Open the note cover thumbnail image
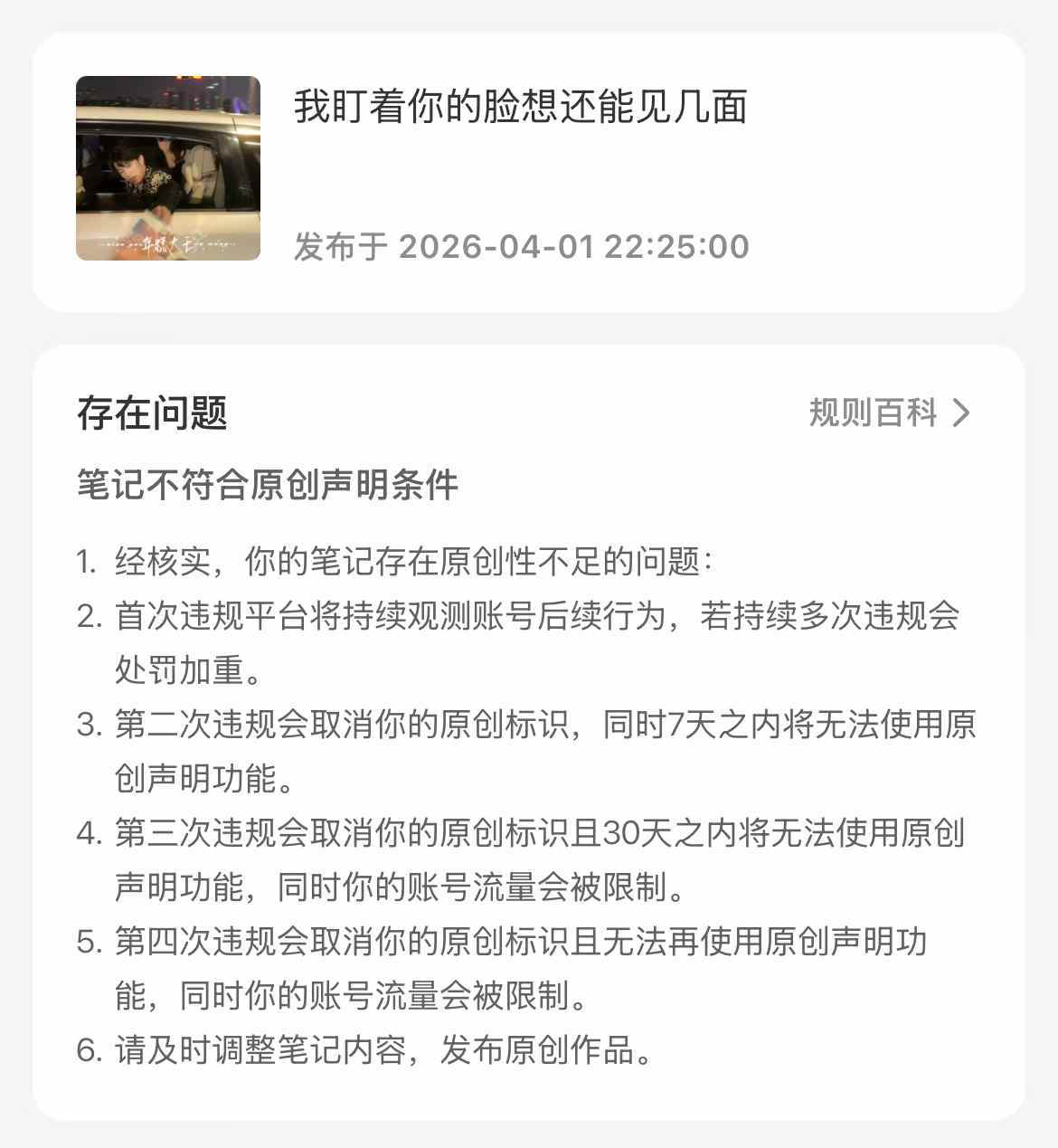 (168, 167)
